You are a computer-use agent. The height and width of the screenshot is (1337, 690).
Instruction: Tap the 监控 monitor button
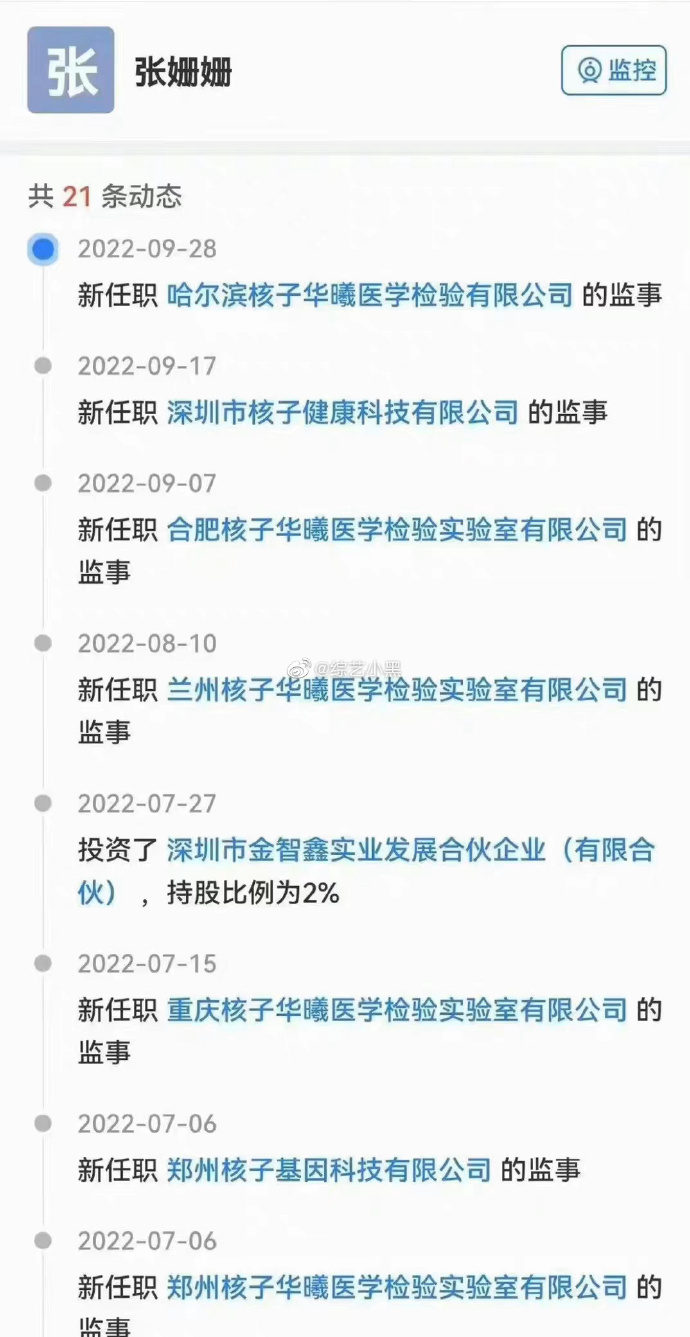point(613,71)
